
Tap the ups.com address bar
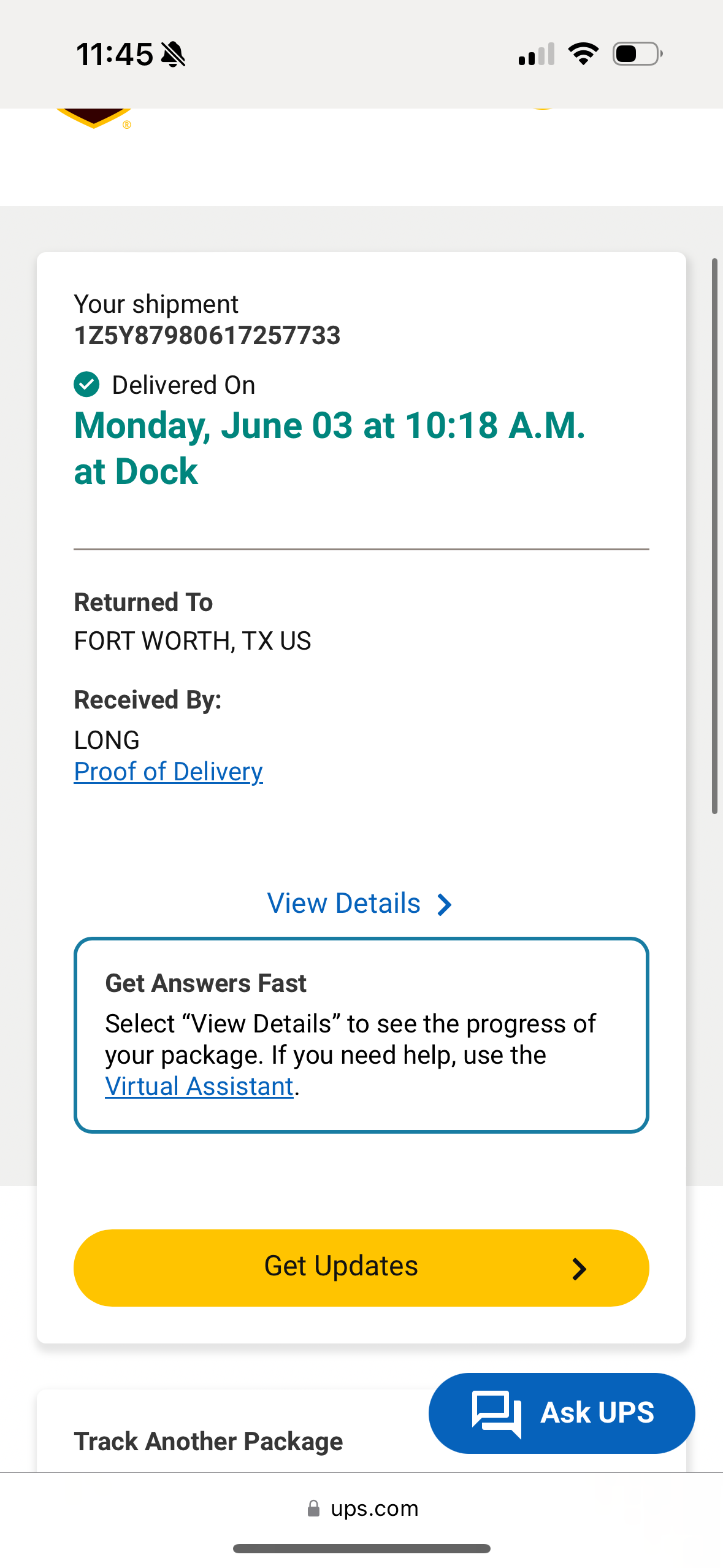[x=362, y=1508]
